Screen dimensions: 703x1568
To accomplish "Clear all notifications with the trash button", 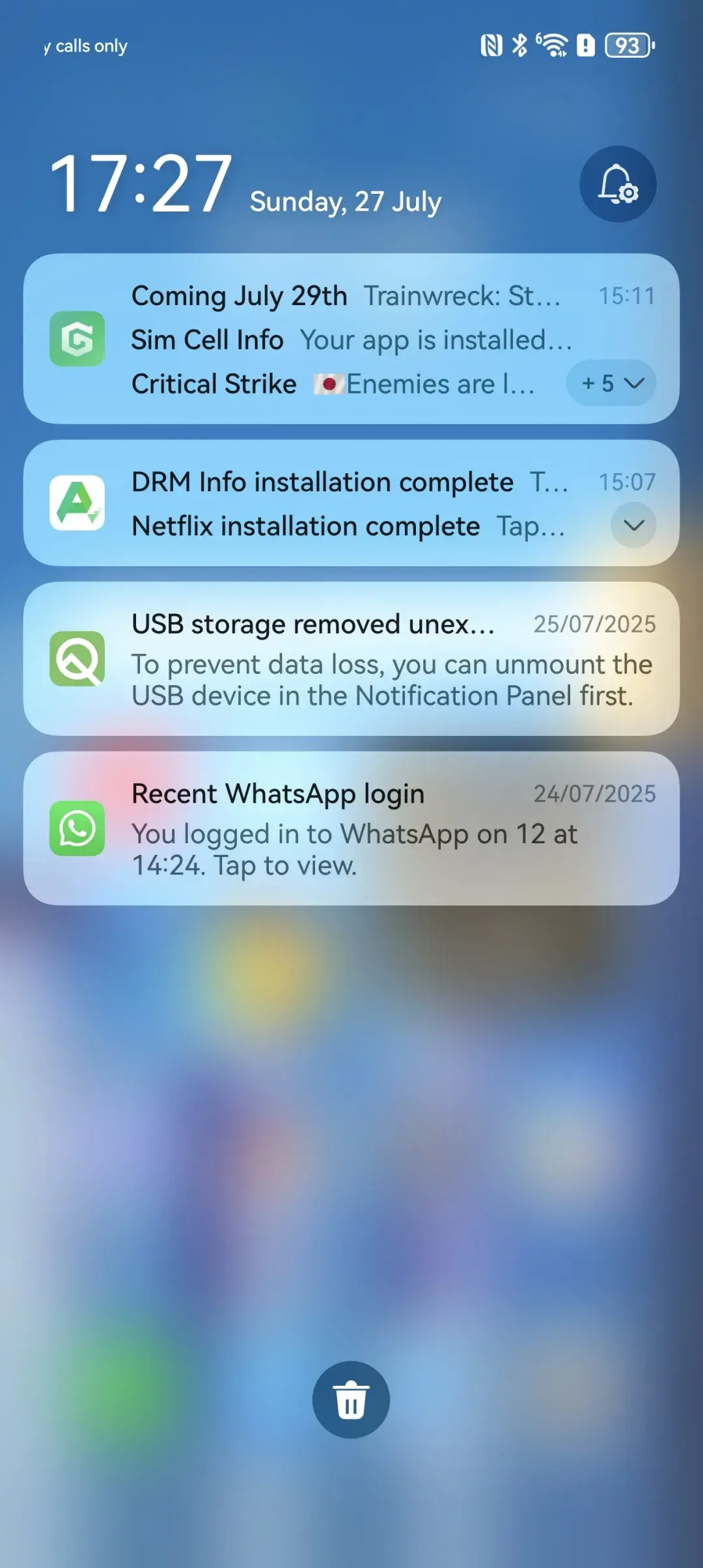I will point(351,1399).
